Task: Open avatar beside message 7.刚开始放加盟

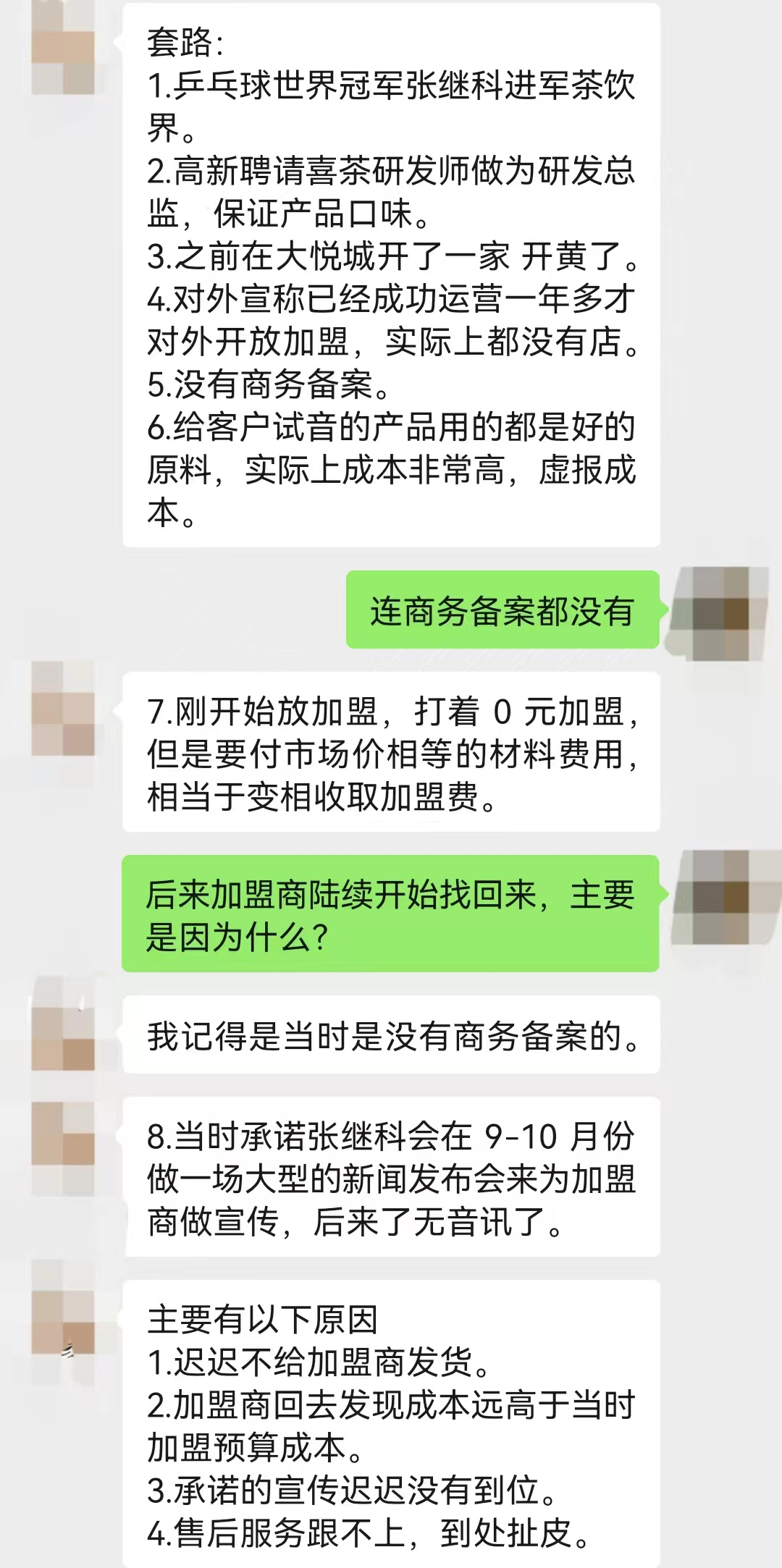Action: [63, 709]
